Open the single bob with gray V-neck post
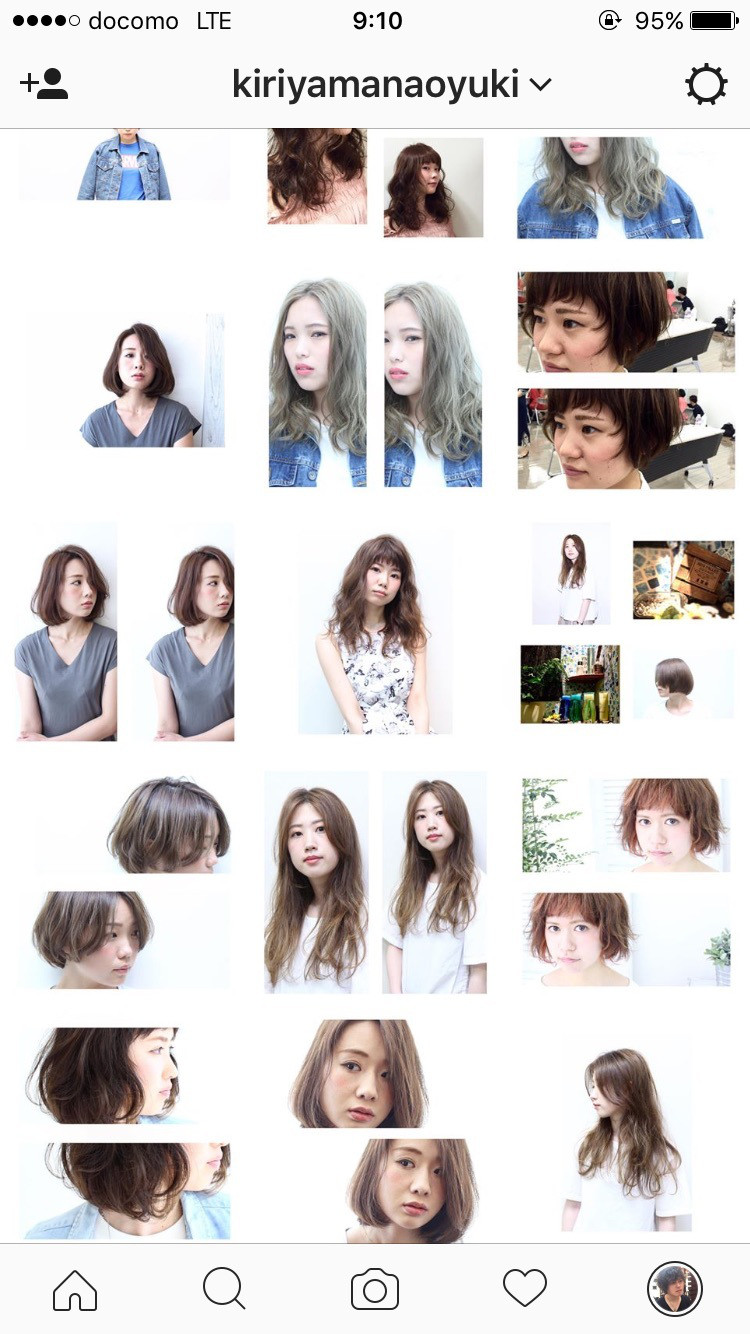 (125, 381)
